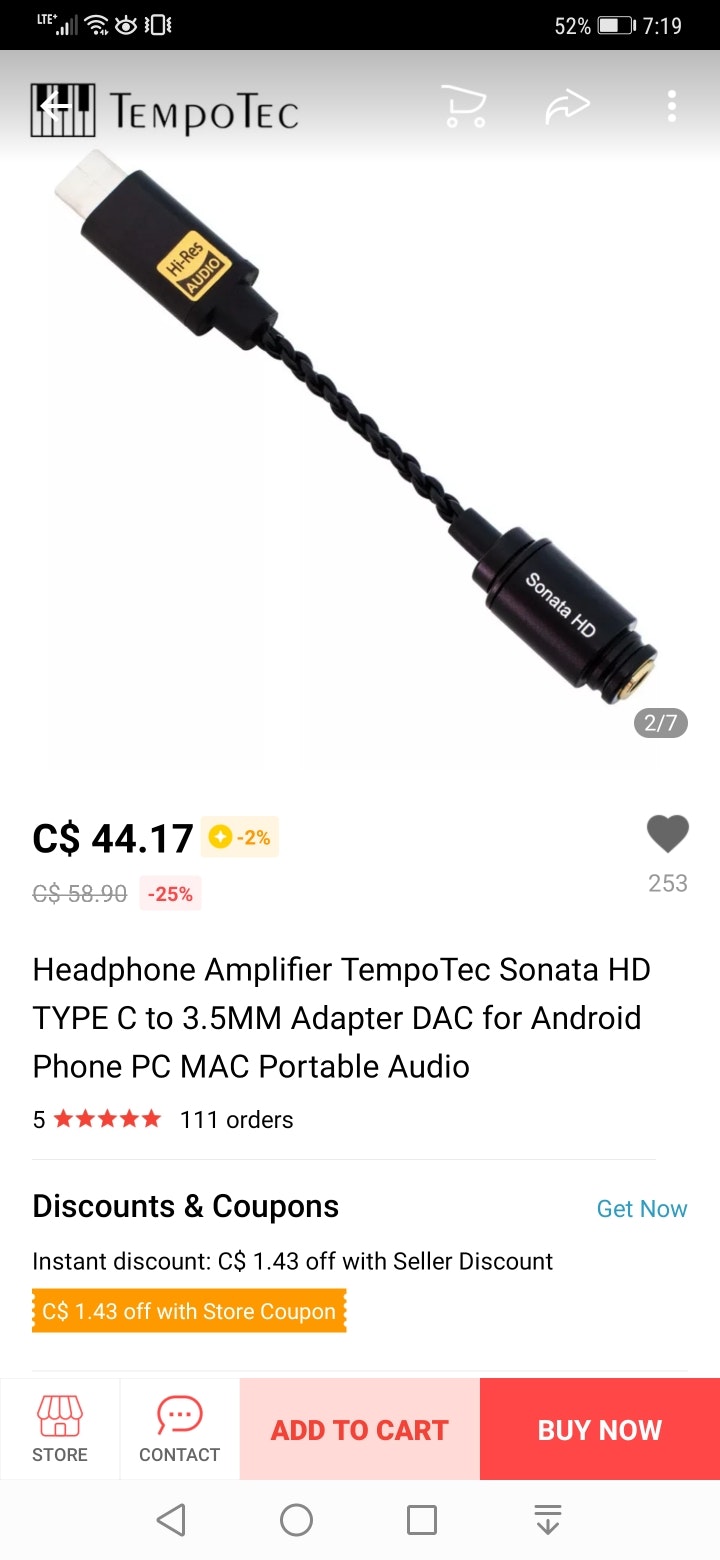
Task: Buy the Sonata HD now
Action: (600, 1429)
